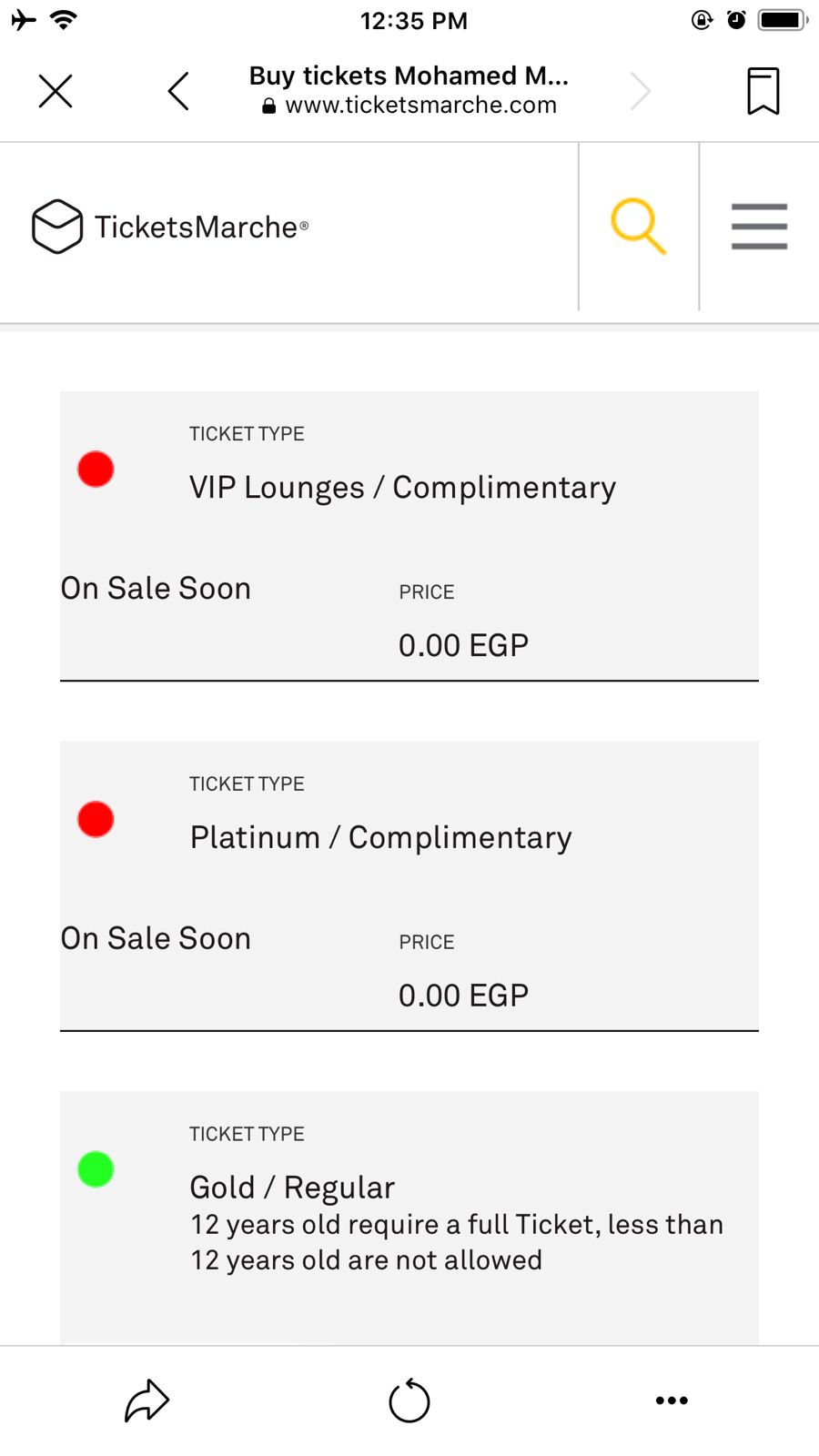
Task: Select the Gold / Regular ticket type
Action: (291, 1188)
